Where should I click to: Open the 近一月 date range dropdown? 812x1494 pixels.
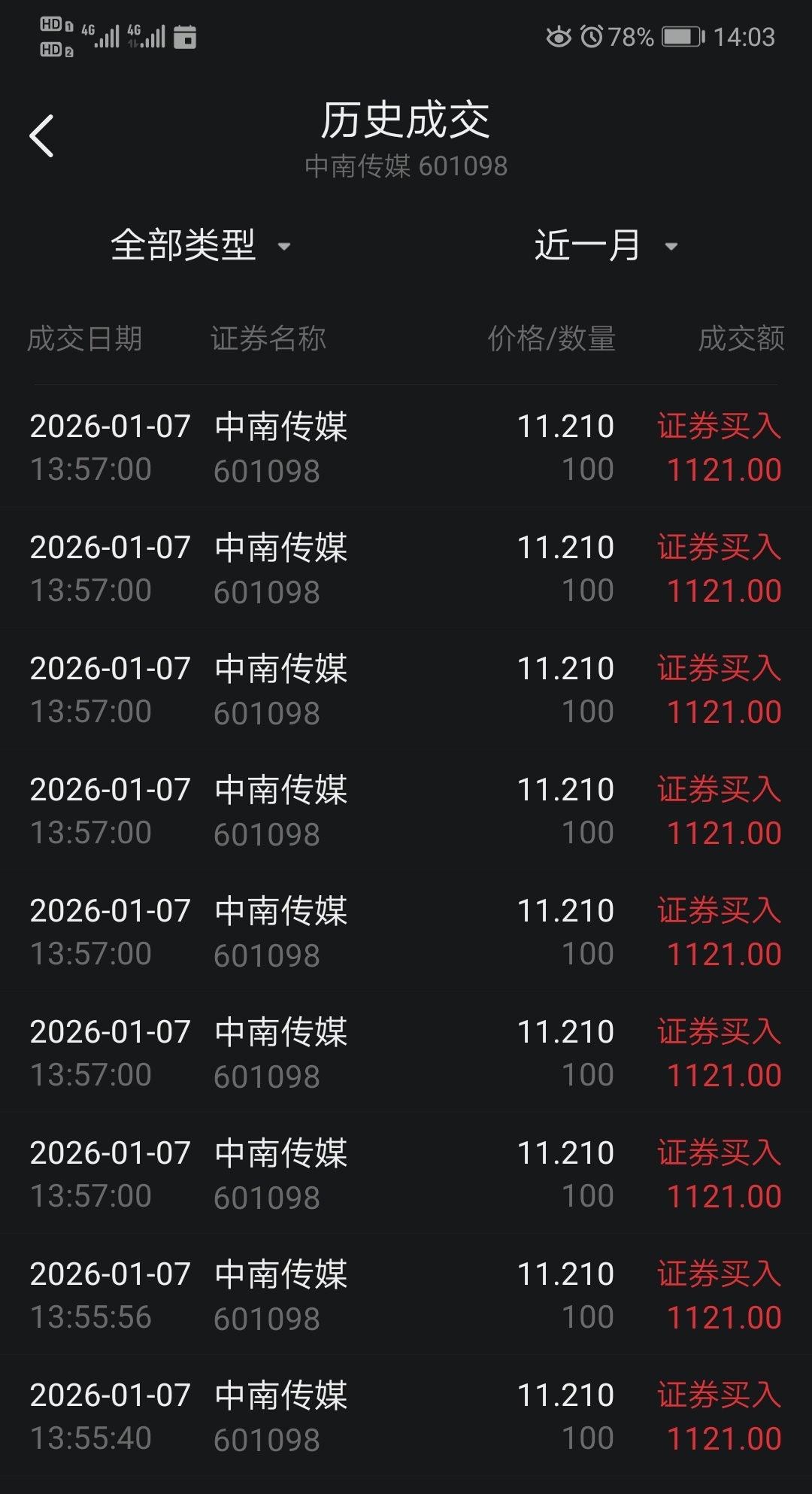click(x=605, y=245)
